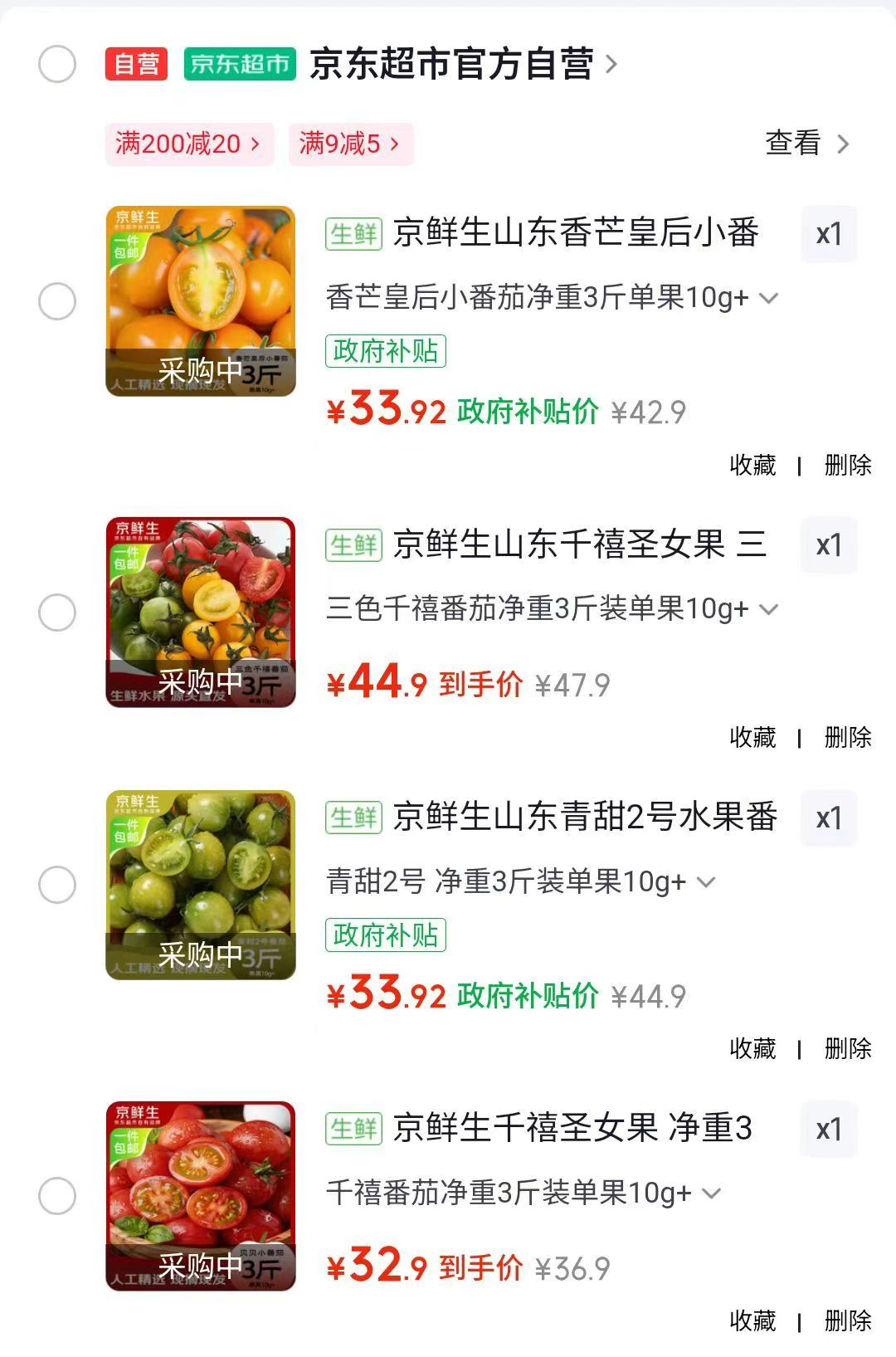
Task: Open the 香芒皇后小番茄 product image
Action: coord(201,300)
